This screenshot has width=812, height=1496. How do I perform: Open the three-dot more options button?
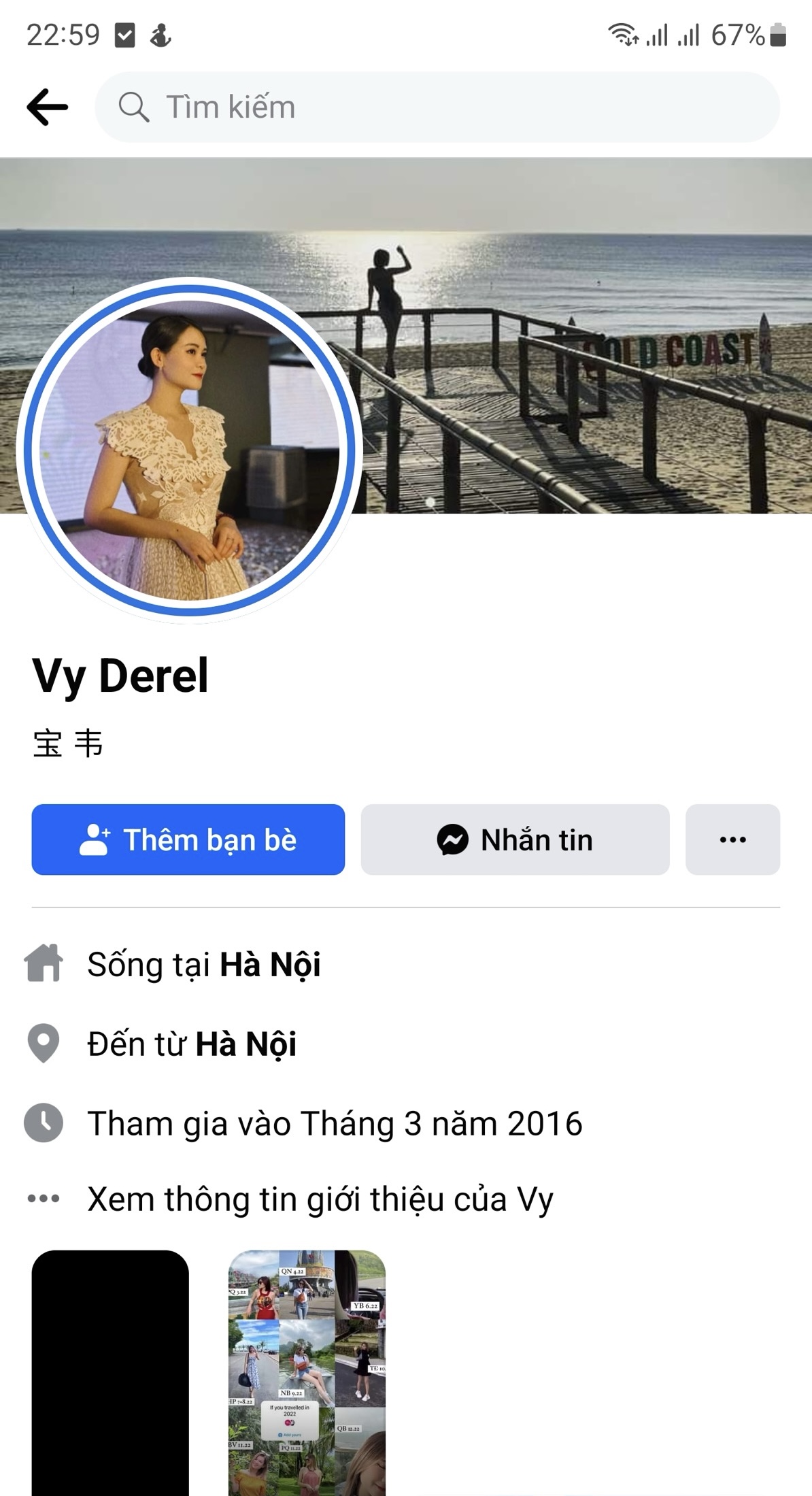pos(732,839)
